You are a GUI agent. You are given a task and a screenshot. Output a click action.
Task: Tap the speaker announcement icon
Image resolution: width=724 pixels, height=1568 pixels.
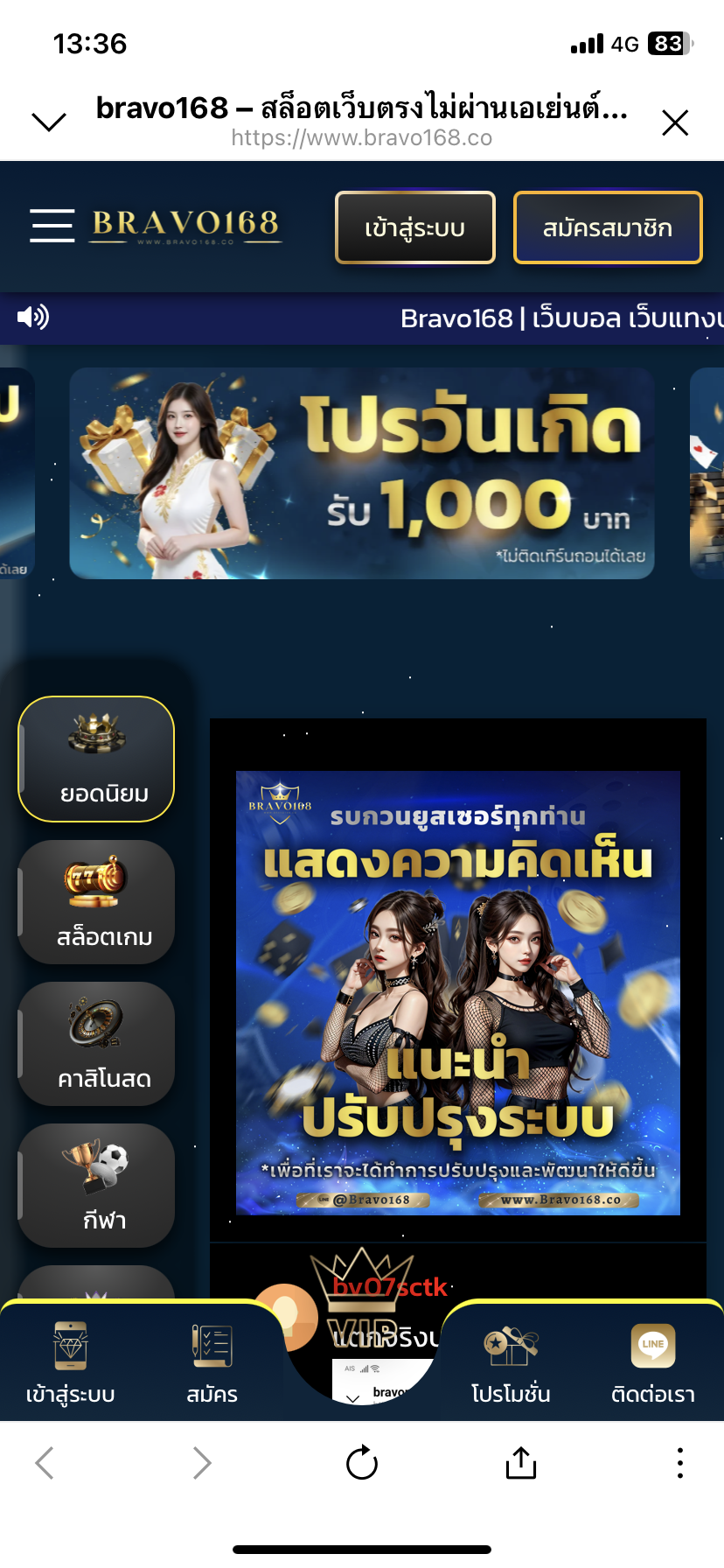point(33,317)
